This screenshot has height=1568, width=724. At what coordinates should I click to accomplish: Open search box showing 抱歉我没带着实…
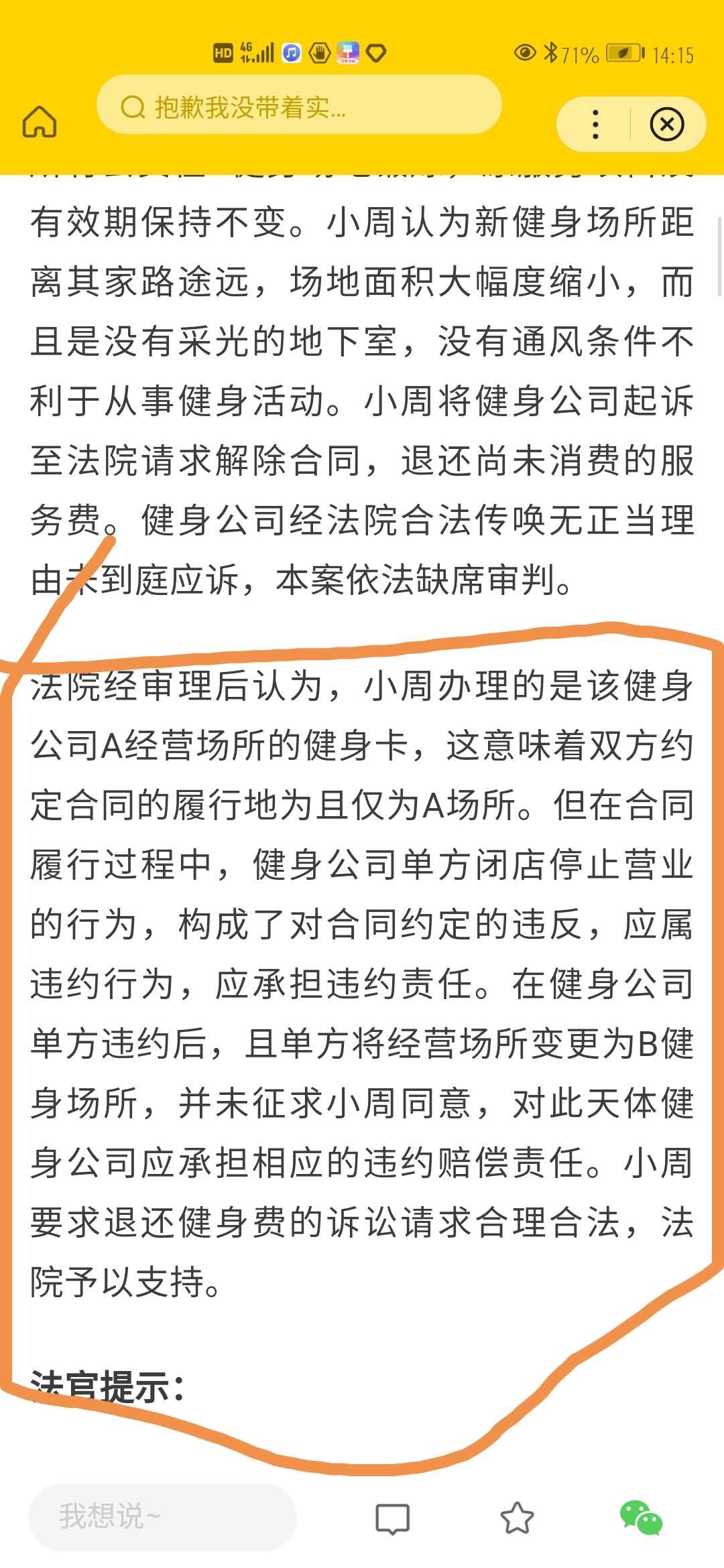(x=299, y=106)
